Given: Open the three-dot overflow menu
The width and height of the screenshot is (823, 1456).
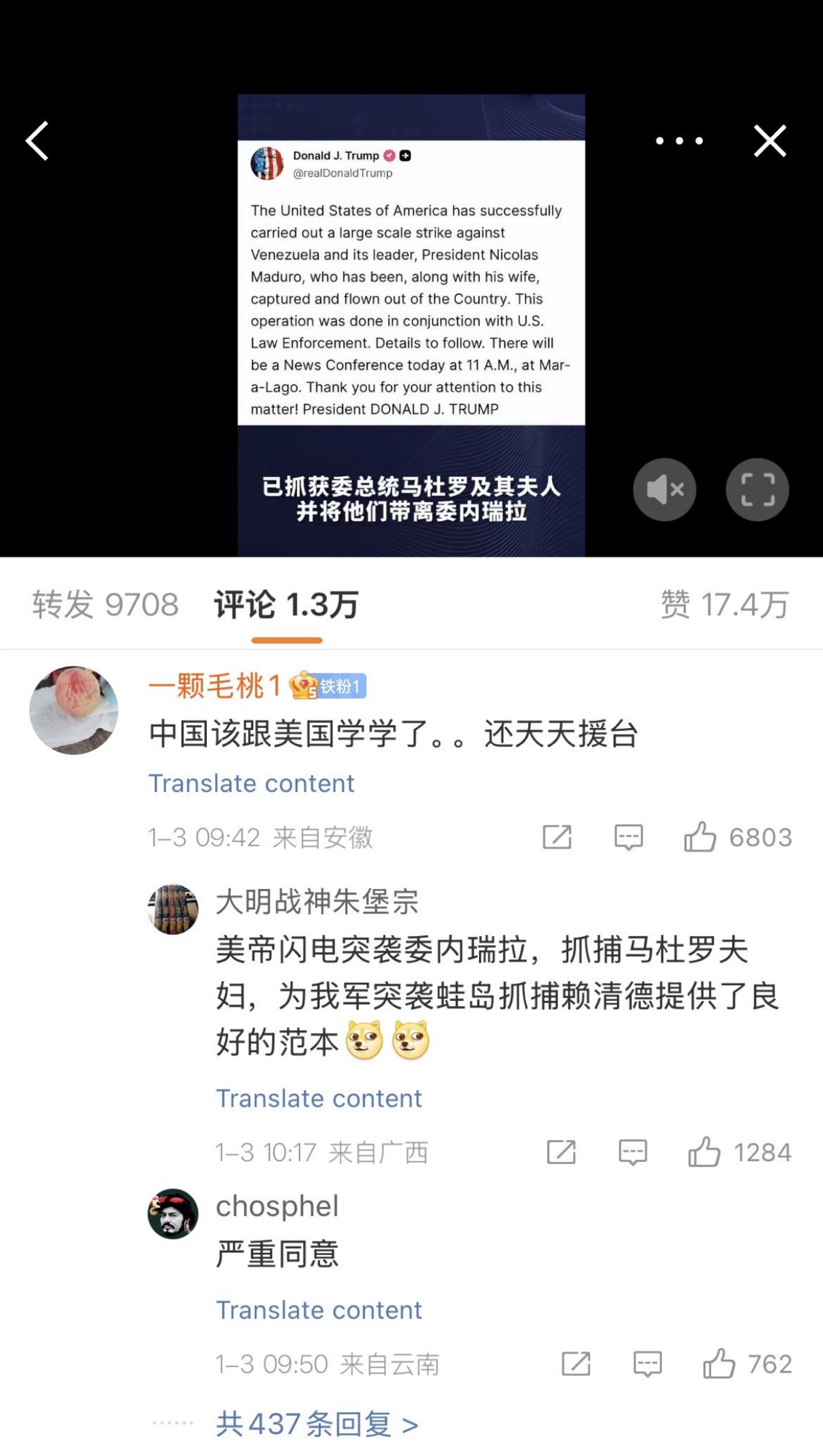Looking at the screenshot, I should tap(679, 141).
